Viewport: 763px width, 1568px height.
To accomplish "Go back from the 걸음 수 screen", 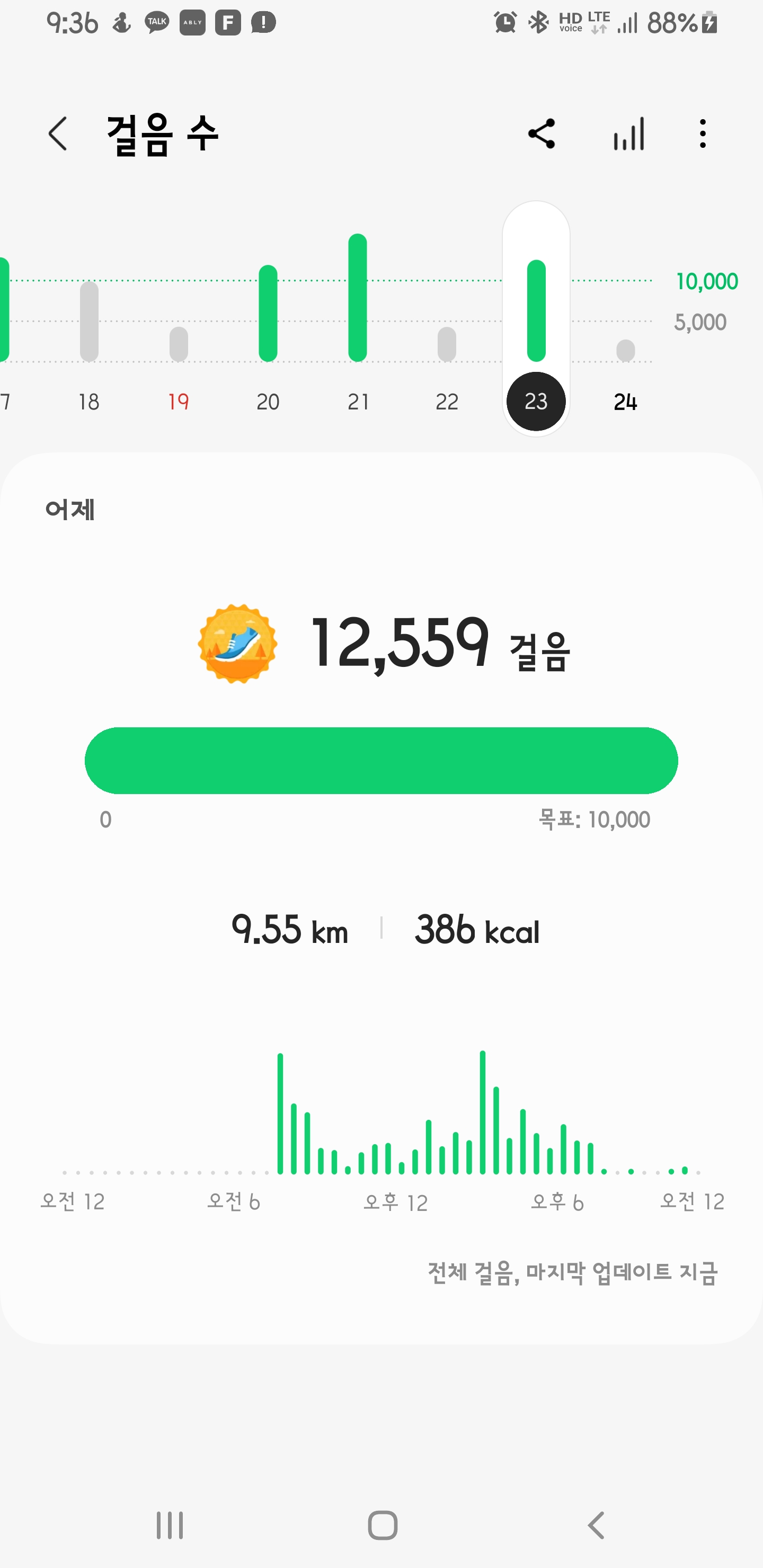I will coord(58,134).
